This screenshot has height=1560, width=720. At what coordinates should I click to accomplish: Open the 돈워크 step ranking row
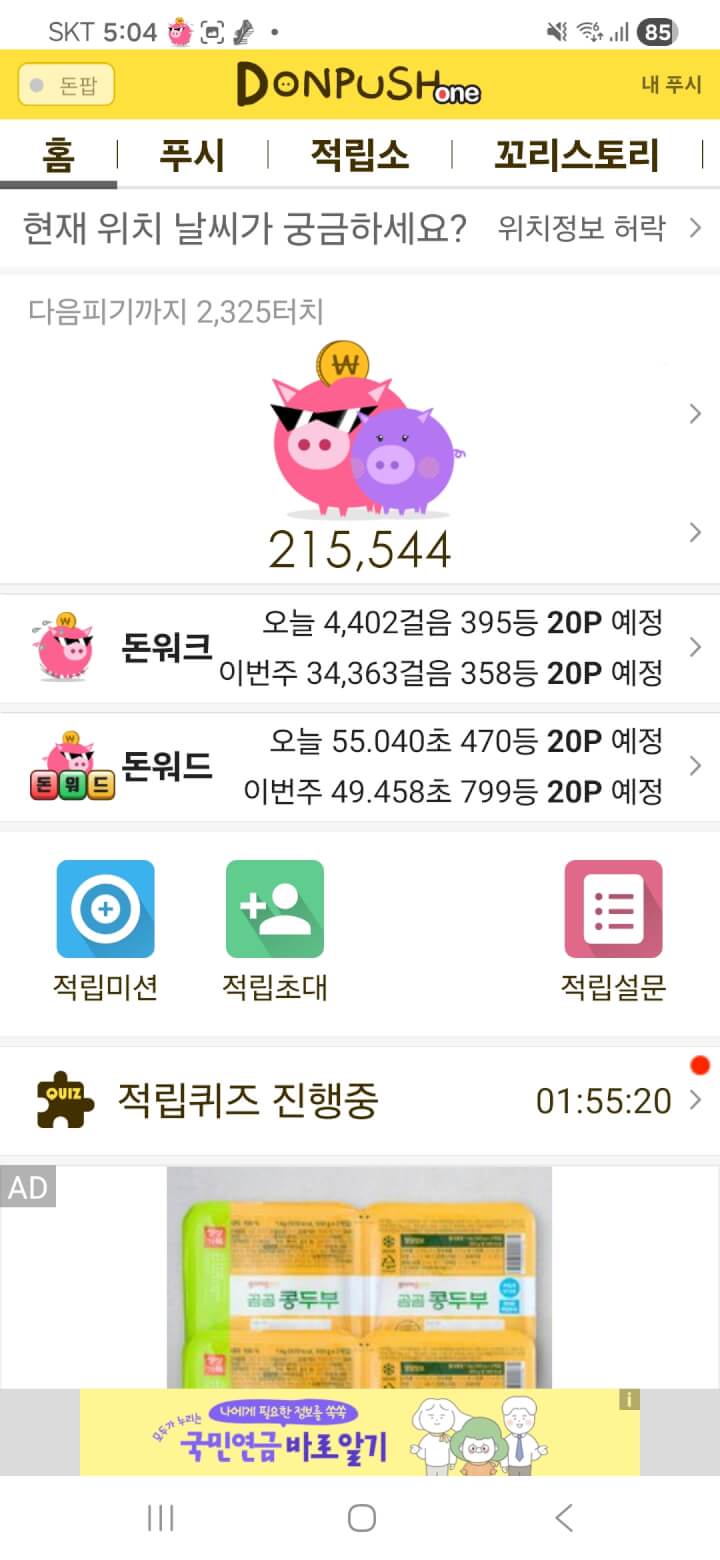click(x=360, y=648)
